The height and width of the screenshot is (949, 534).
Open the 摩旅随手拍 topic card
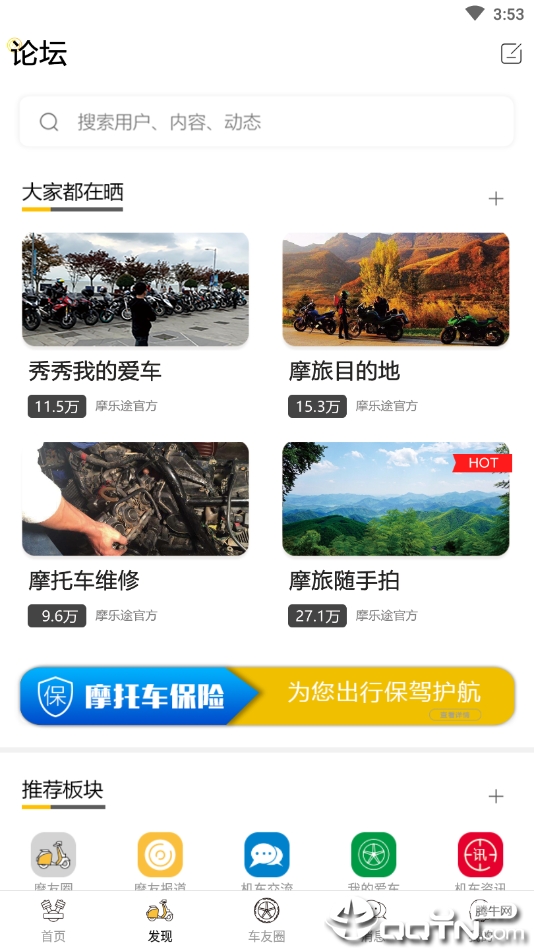[x=396, y=535]
